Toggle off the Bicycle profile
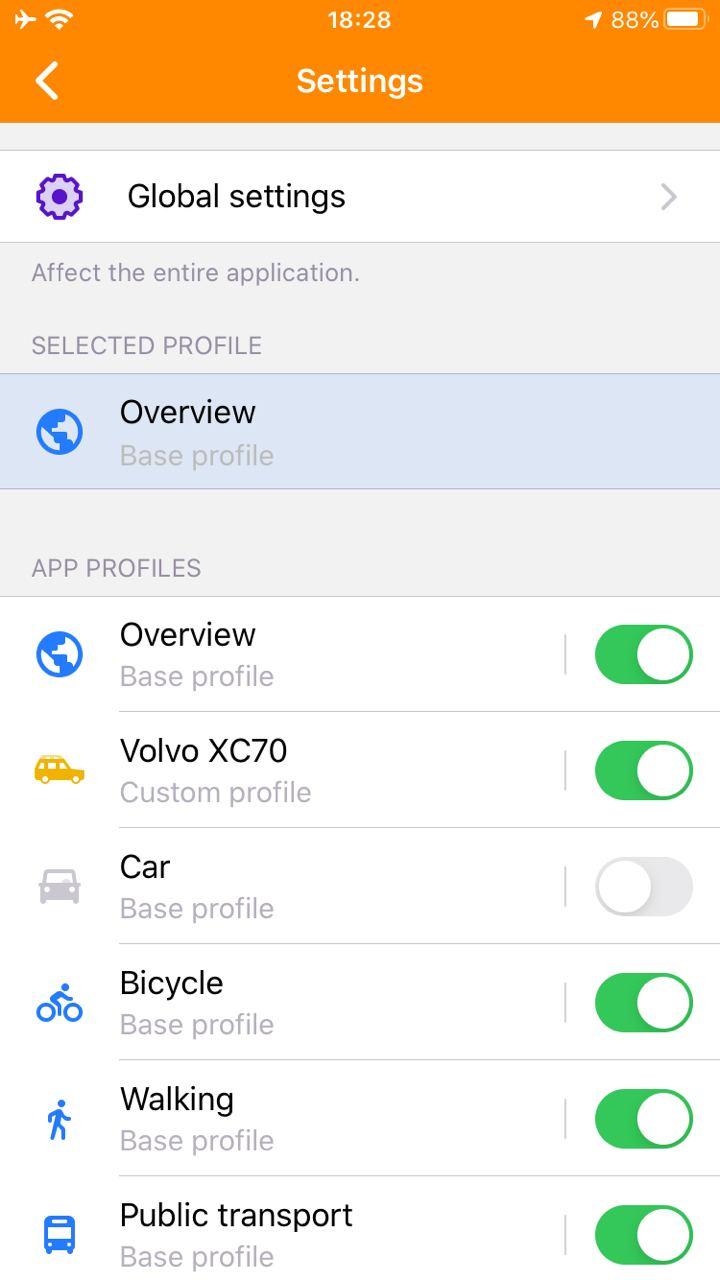Viewport: 720px width, 1280px height. 643,1003
